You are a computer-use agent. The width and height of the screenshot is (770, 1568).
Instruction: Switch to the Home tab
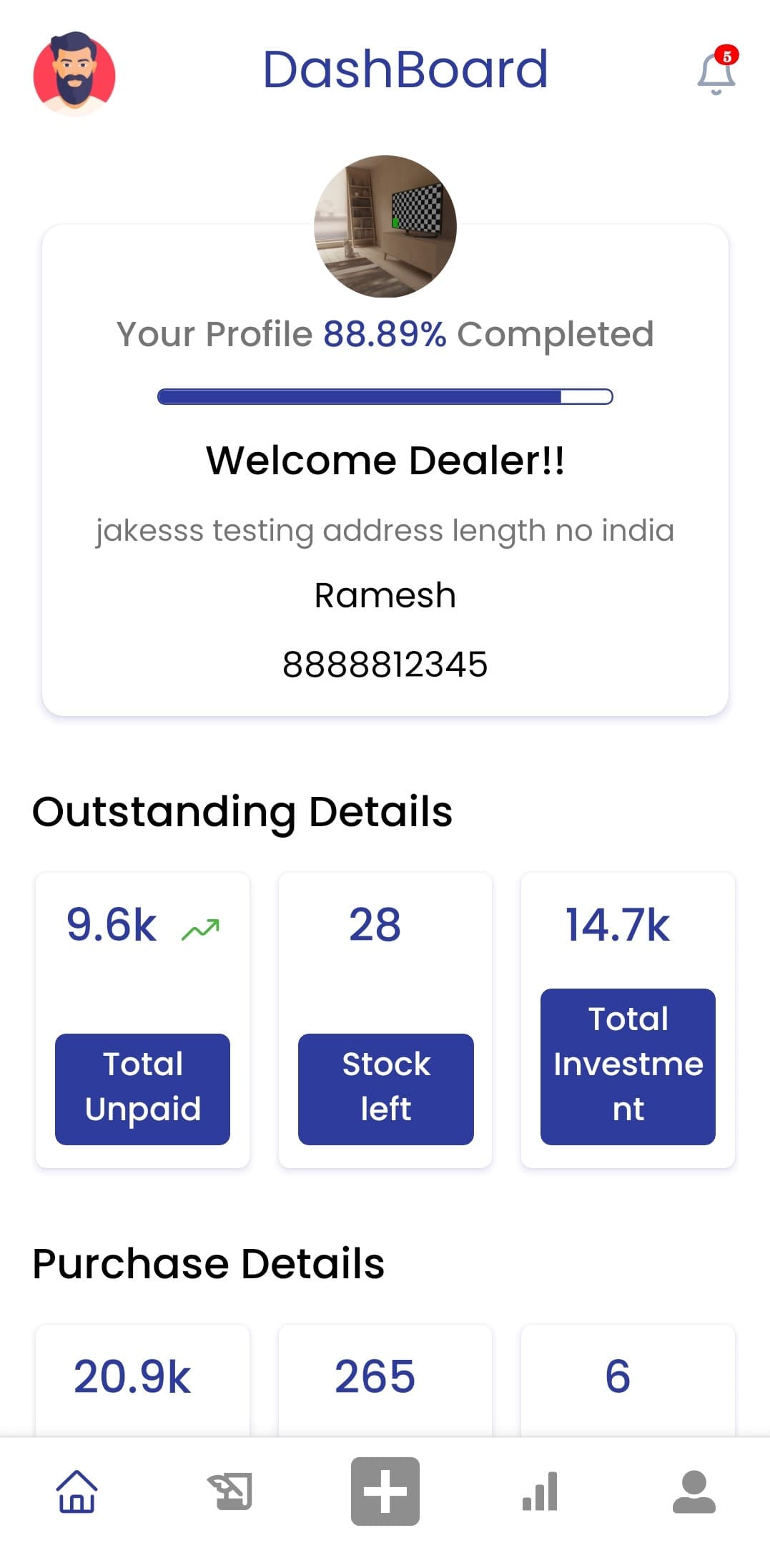pyautogui.click(x=76, y=1491)
